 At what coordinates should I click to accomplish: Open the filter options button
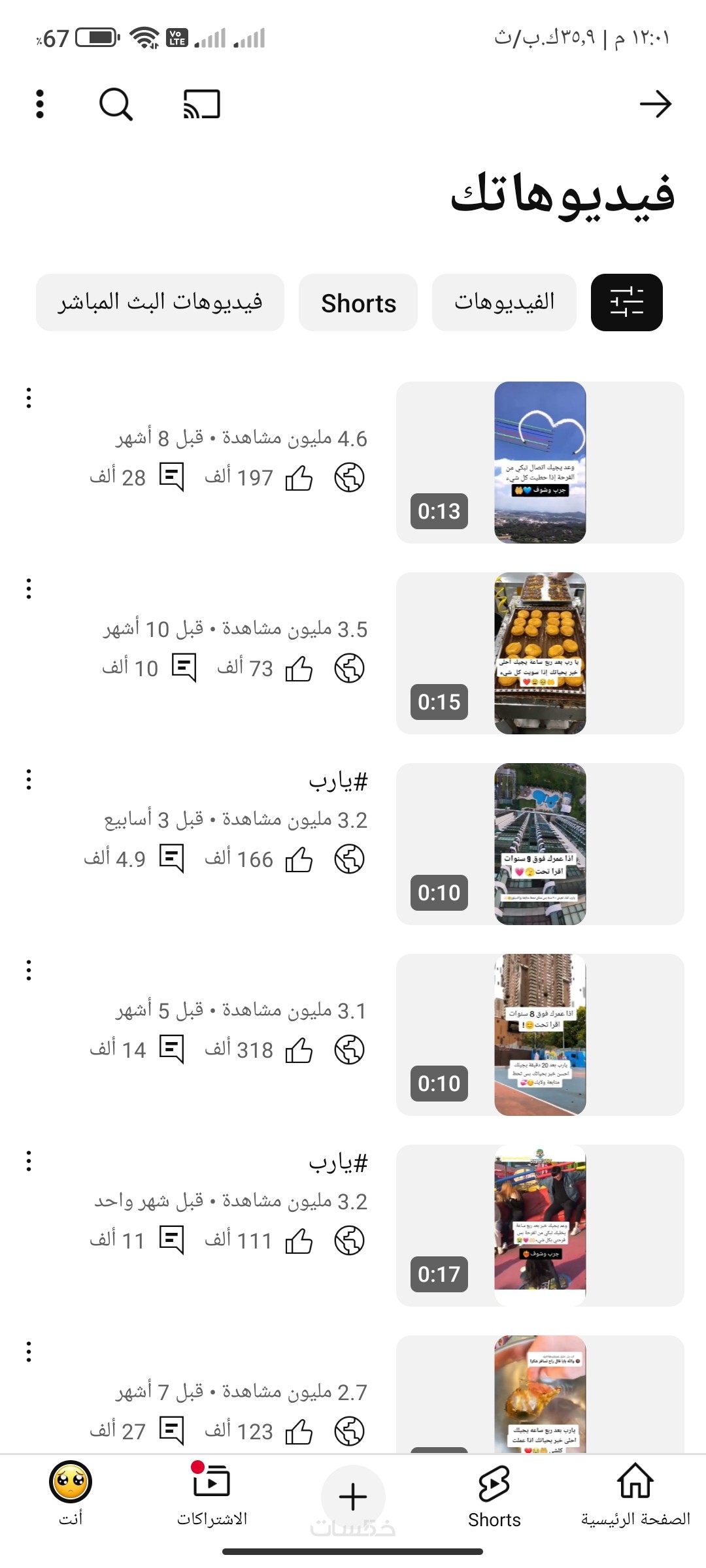click(x=626, y=302)
